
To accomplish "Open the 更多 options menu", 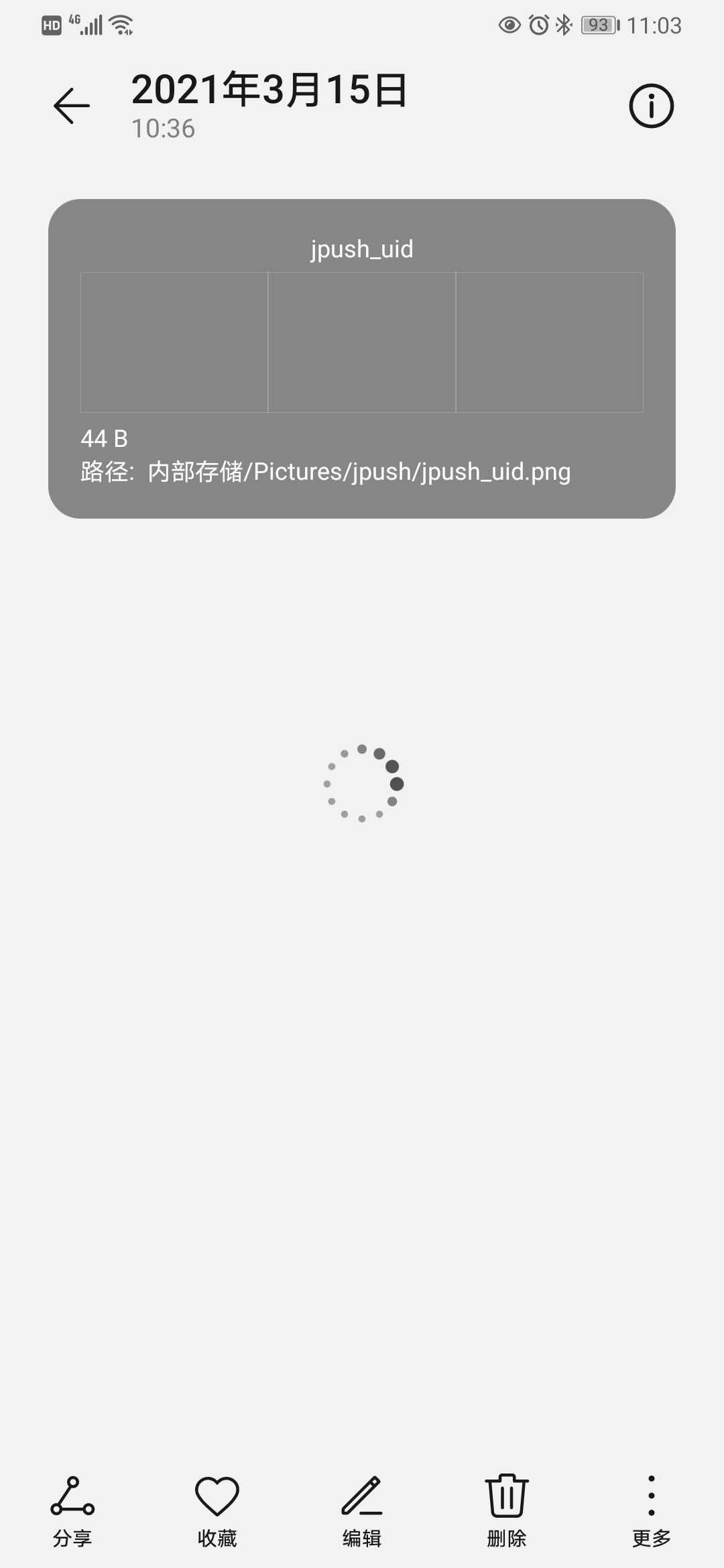I will tap(651, 1510).
